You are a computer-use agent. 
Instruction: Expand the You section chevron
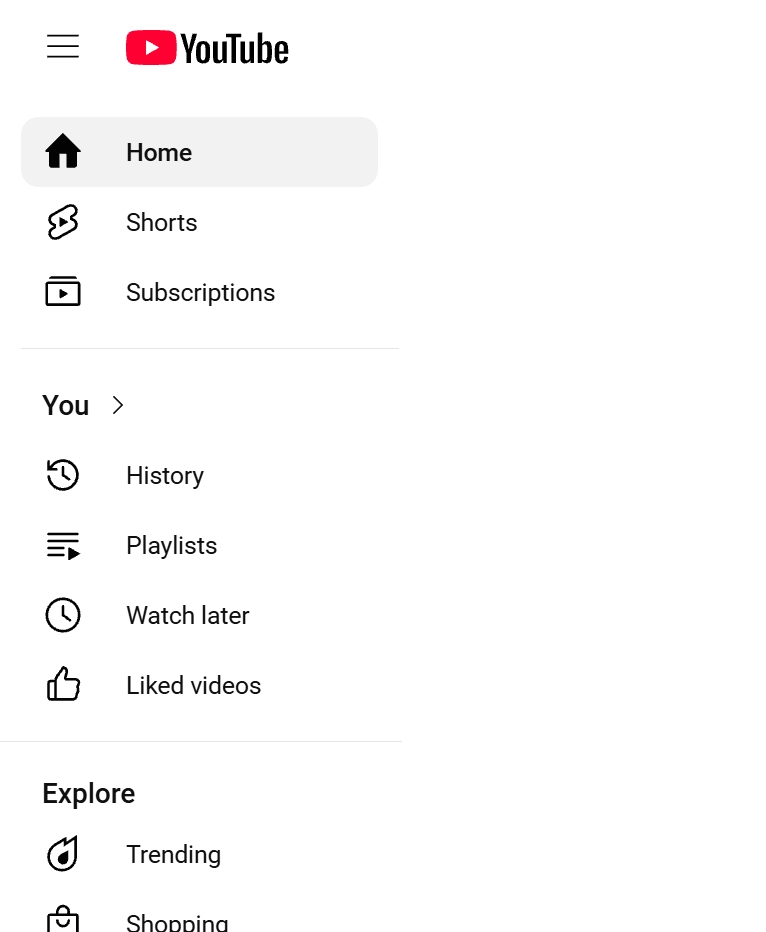(118, 405)
